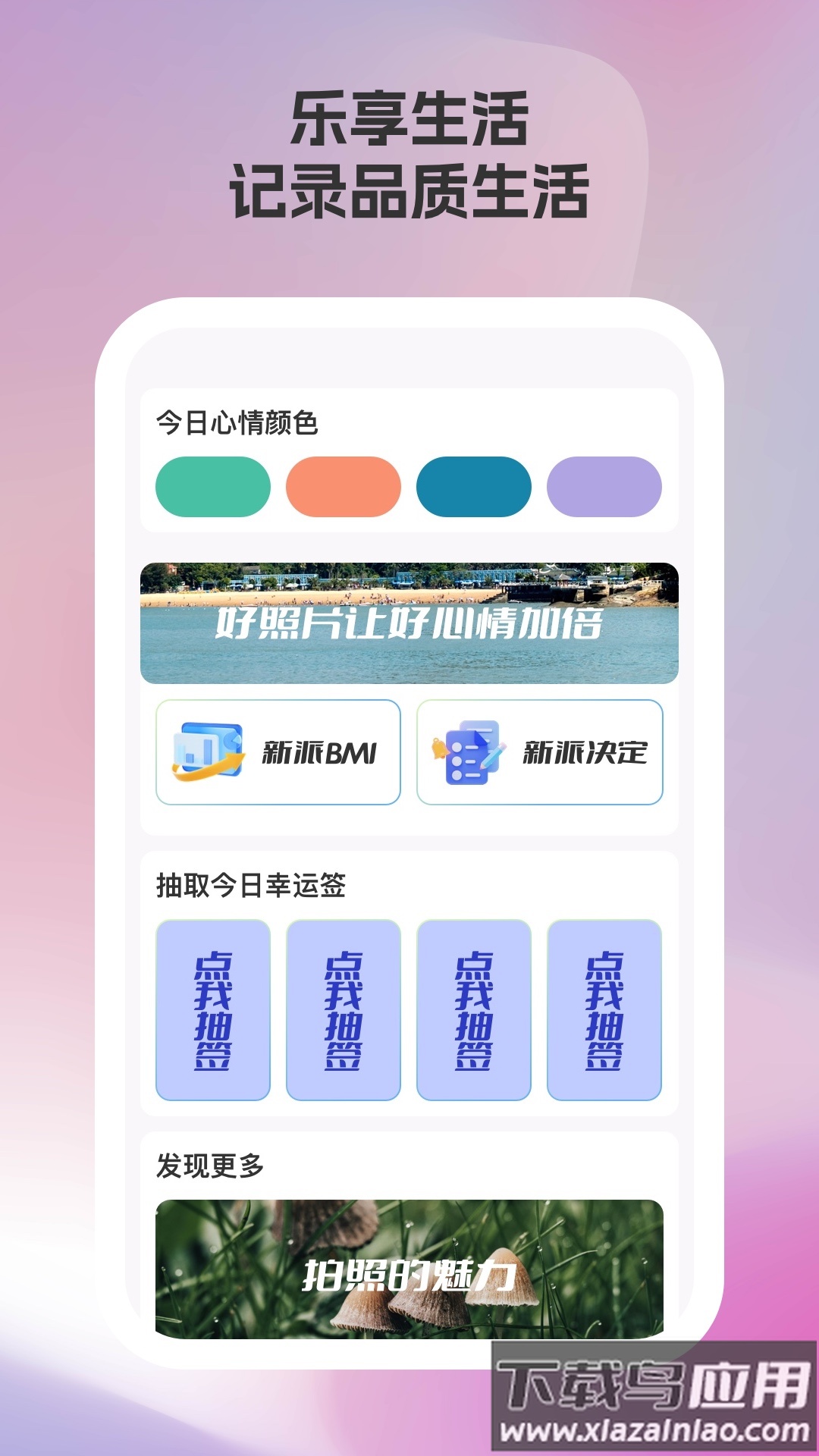The height and width of the screenshot is (1456, 819).
Task: Open the 好照片让好心情加倍 banner
Action: [409, 620]
